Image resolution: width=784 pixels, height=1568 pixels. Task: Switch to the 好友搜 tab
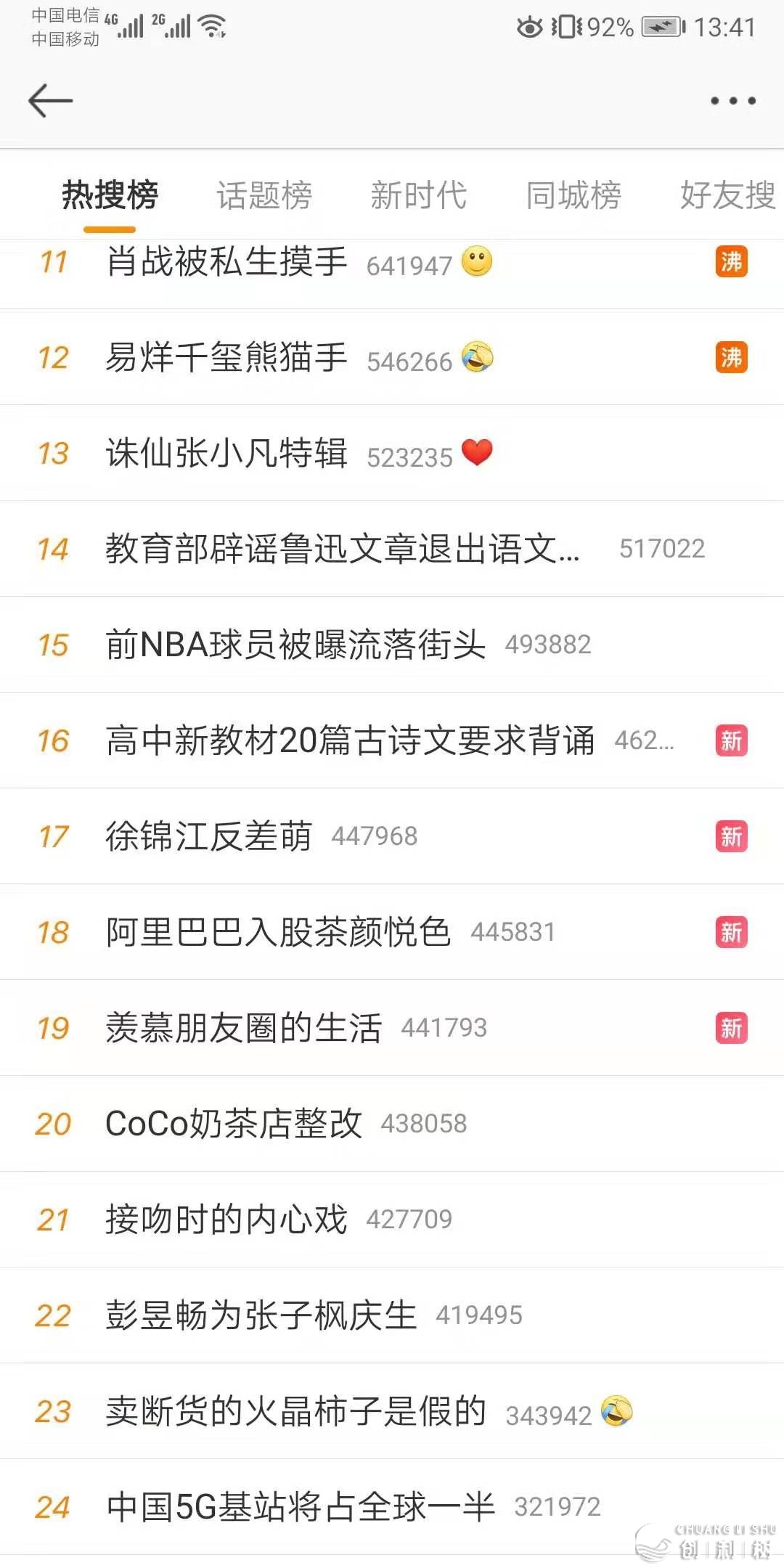point(727,195)
